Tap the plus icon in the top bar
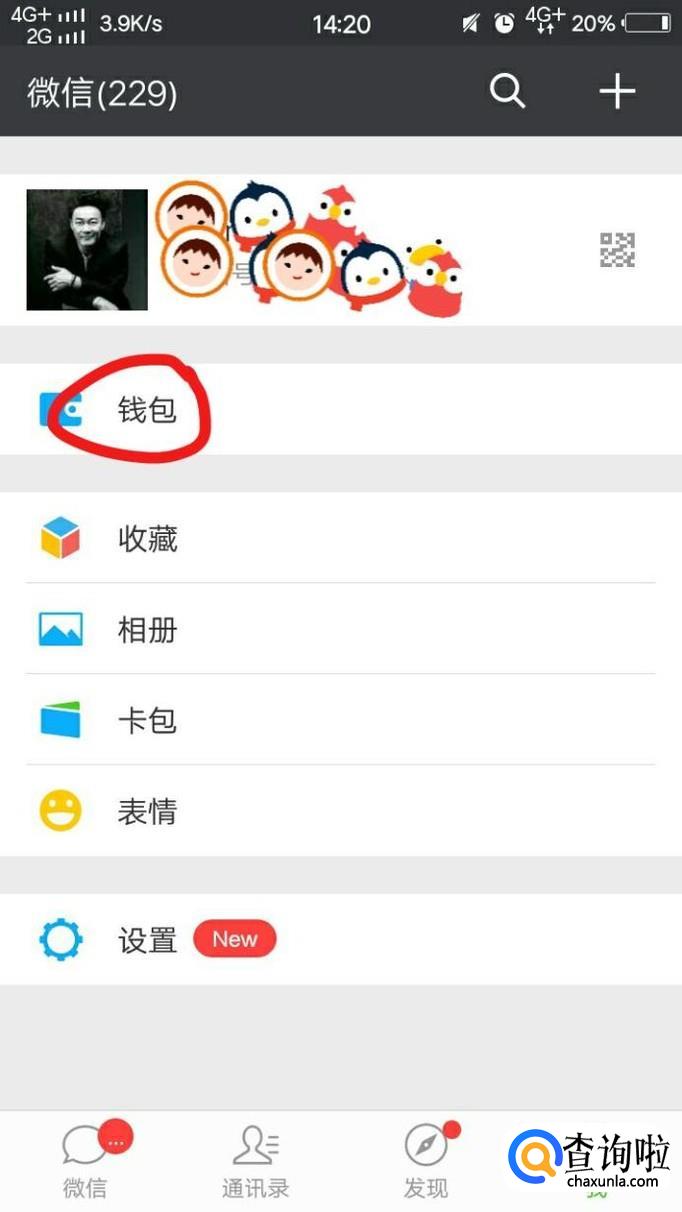The width and height of the screenshot is (682, 1212). (617, 93)
